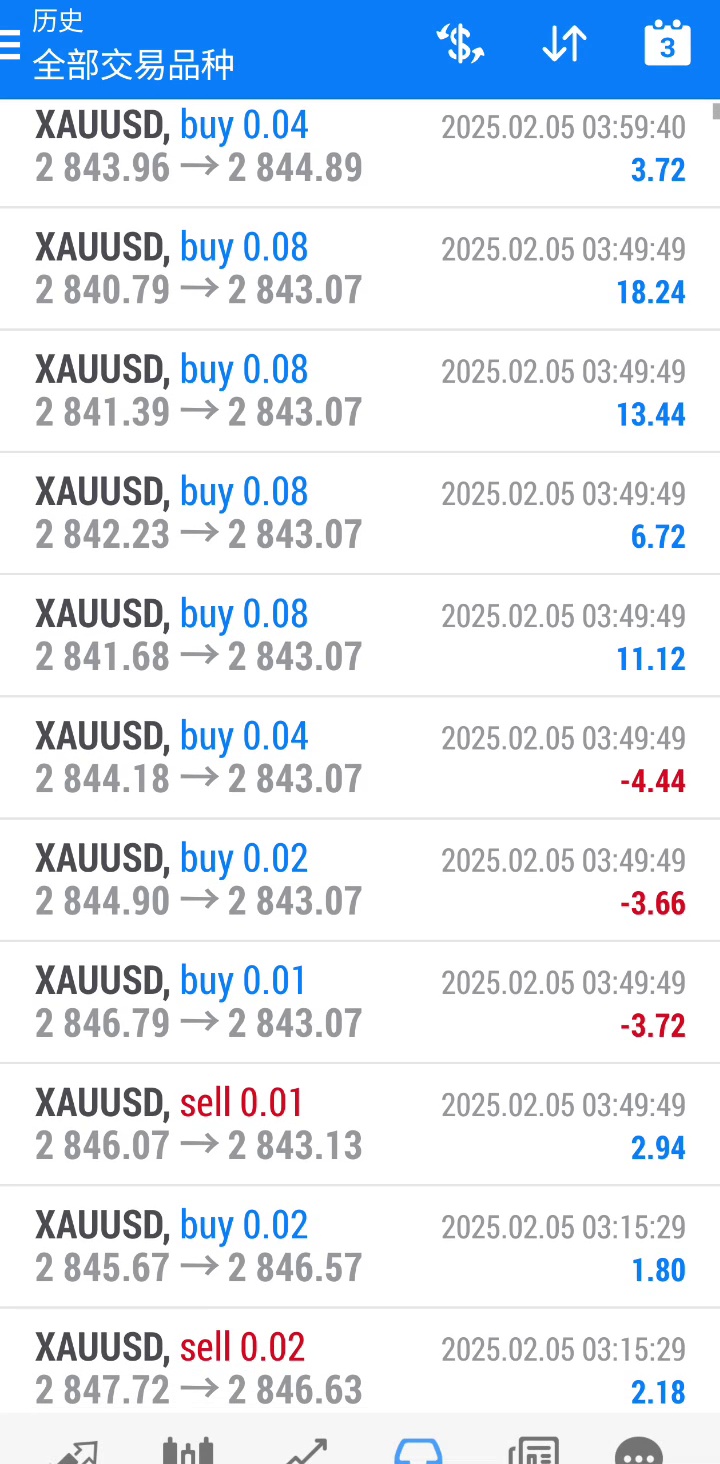Show details of buy 0.02 trade earning 1.80
The height and width of the screenshot is (1464, 720).
click(360, 1247)
